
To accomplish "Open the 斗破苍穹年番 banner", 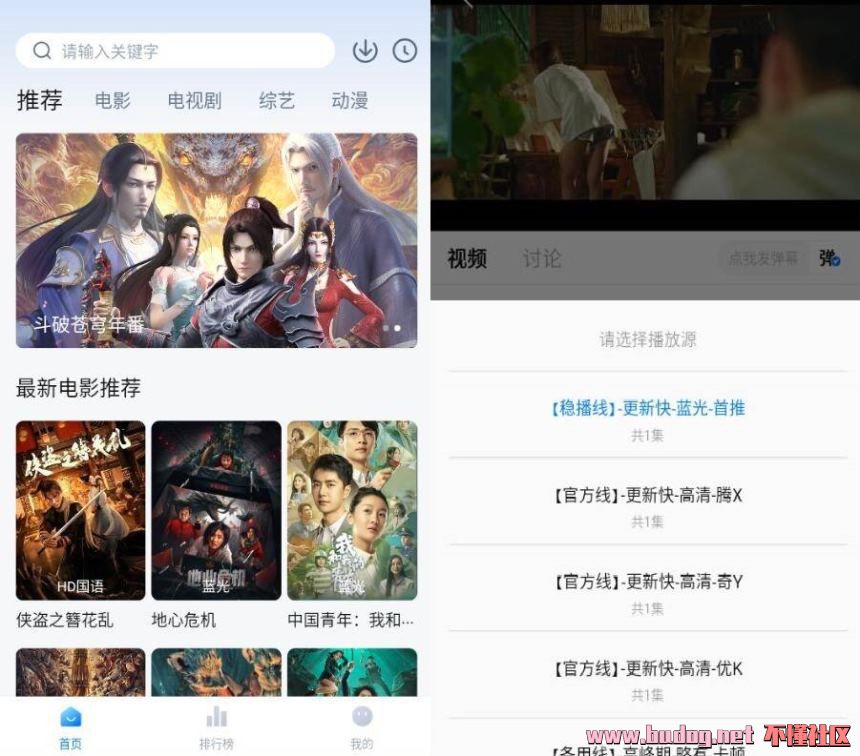I will click(216, 240).
